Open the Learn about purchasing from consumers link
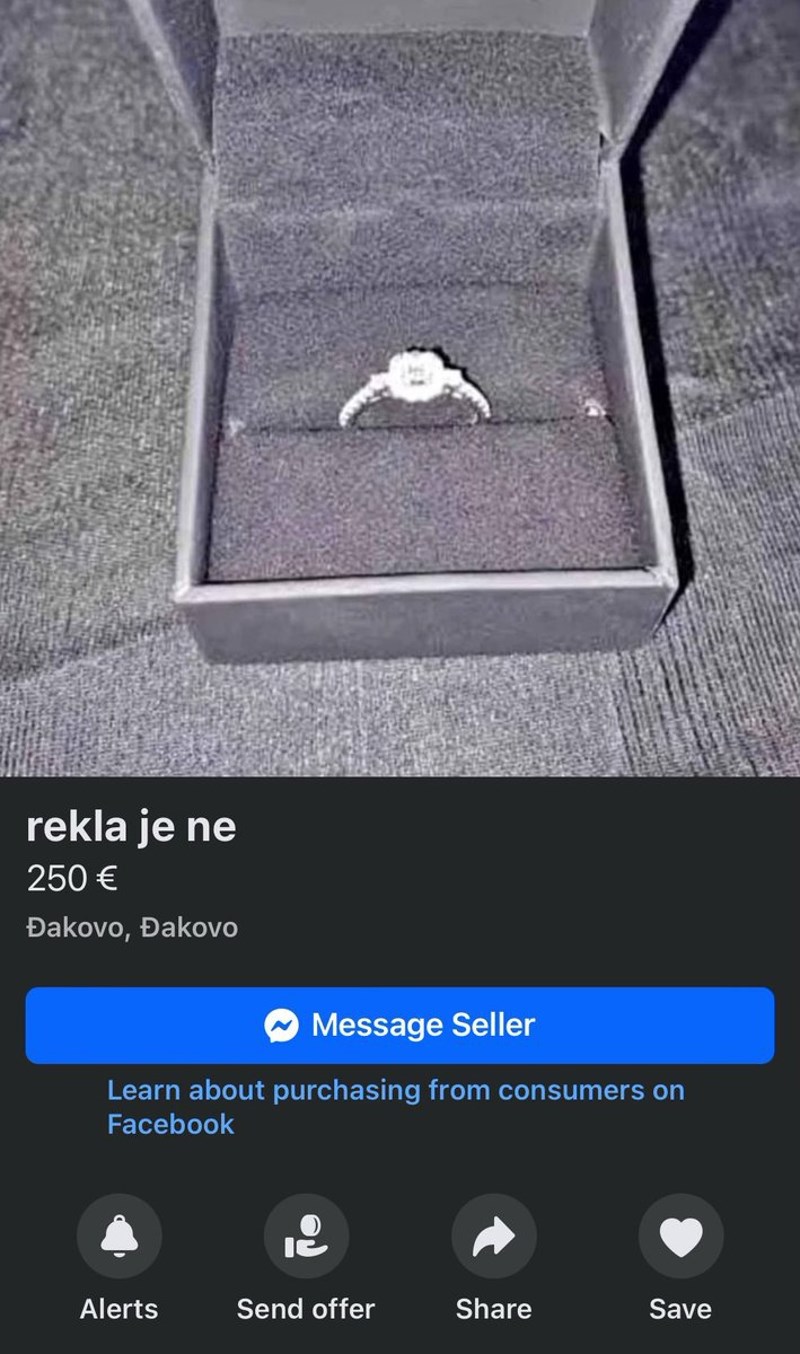Viewport: 800px width, 1354px height. point(395,1090)
